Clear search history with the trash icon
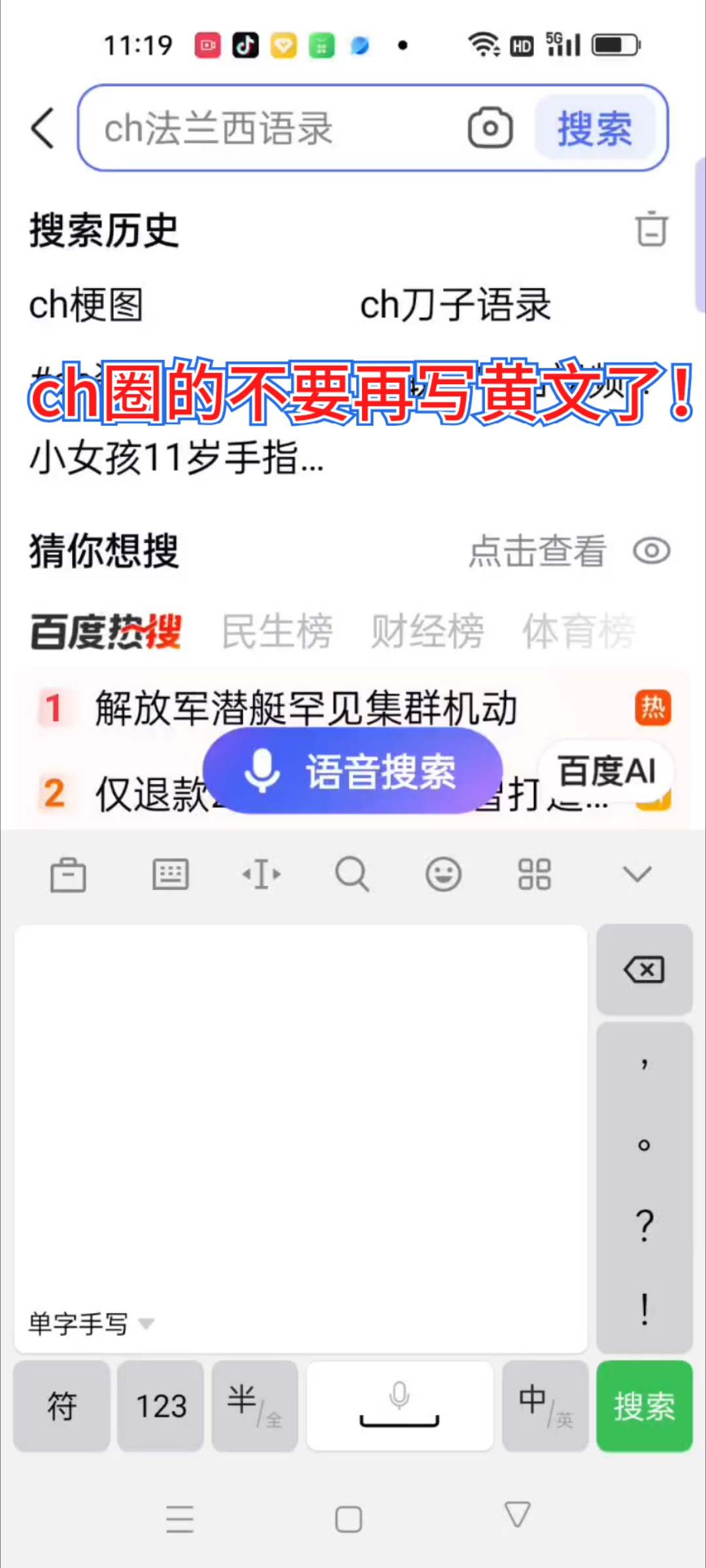This screenshot has width=706, height=1568. coord(651,230)
